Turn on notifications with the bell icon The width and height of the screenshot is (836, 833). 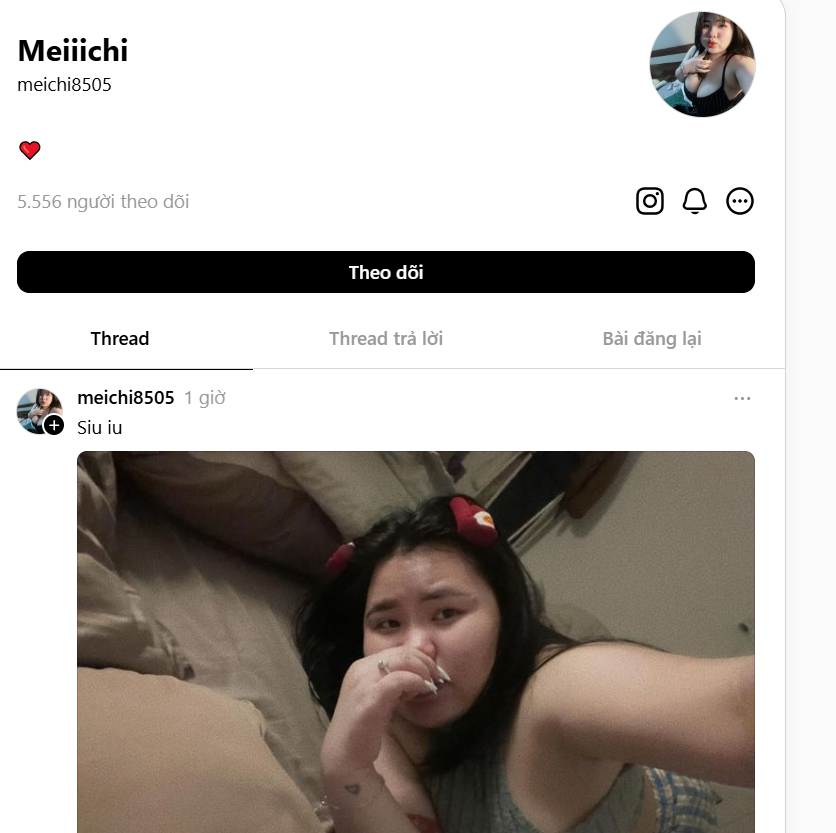(695, 201)
